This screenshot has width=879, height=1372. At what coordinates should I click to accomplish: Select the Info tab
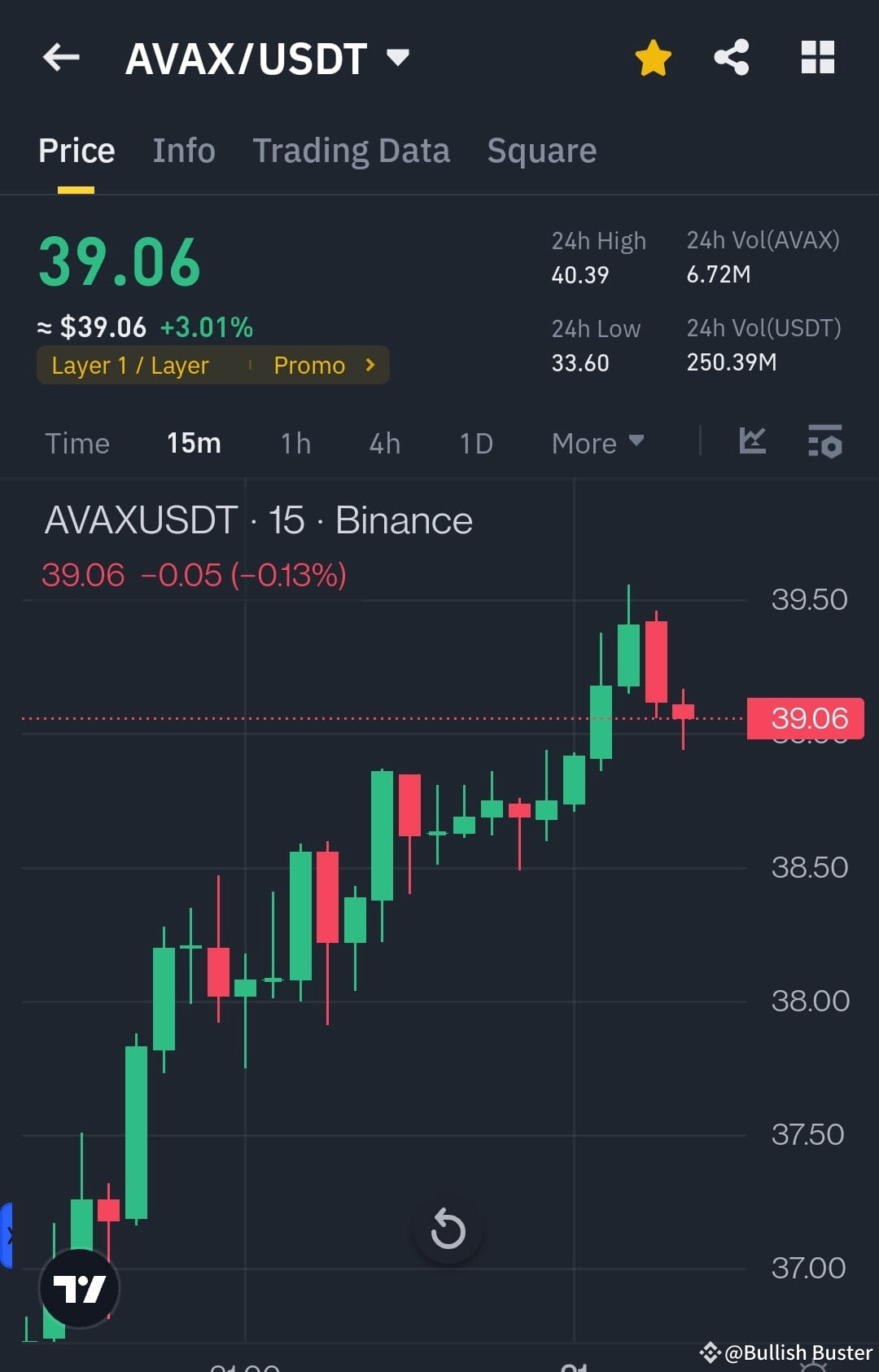click(183, 150)
